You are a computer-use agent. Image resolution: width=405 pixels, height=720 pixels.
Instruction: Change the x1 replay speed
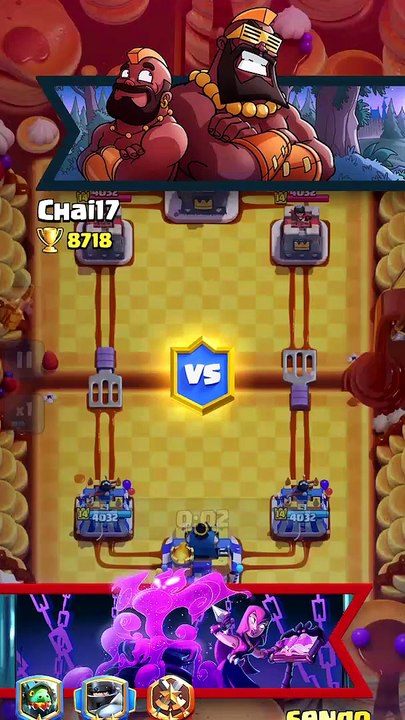tap(24, 413)
